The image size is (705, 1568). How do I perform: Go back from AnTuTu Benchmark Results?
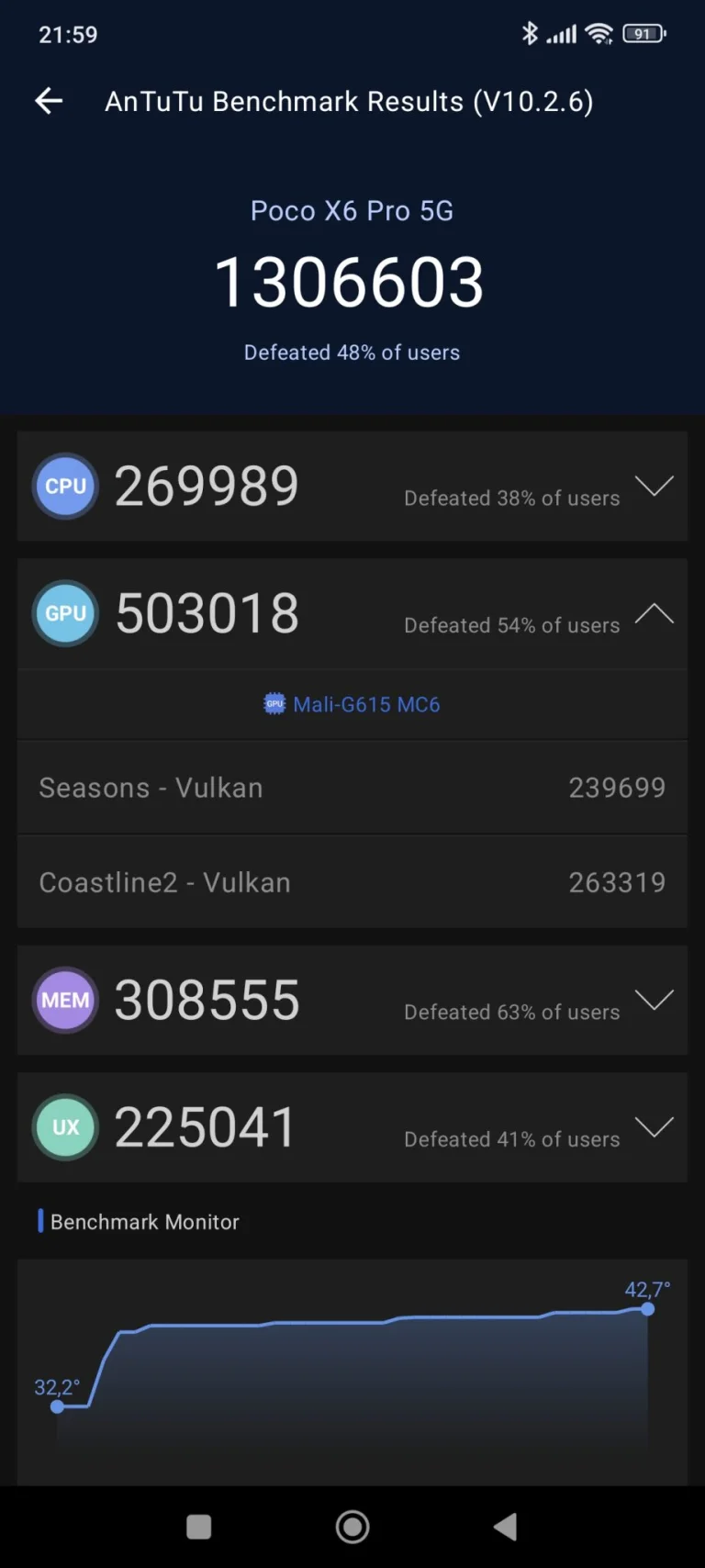click(x=49, y=101)
